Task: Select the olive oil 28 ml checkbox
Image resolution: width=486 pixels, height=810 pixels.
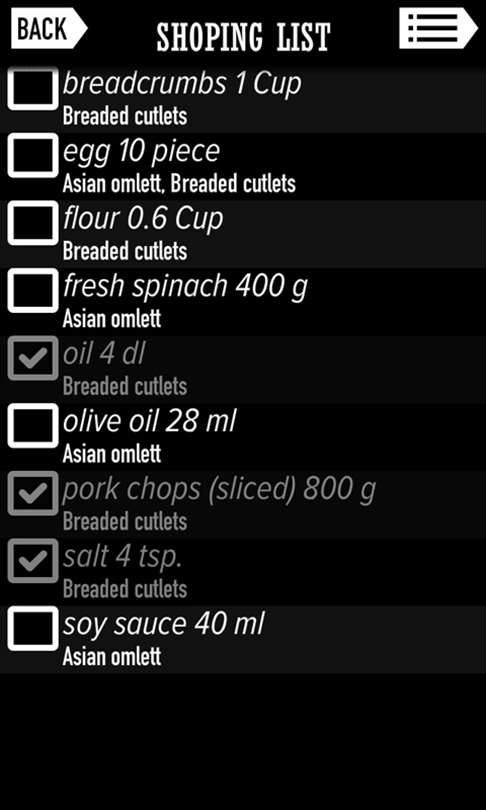Action: click(33, 426)
